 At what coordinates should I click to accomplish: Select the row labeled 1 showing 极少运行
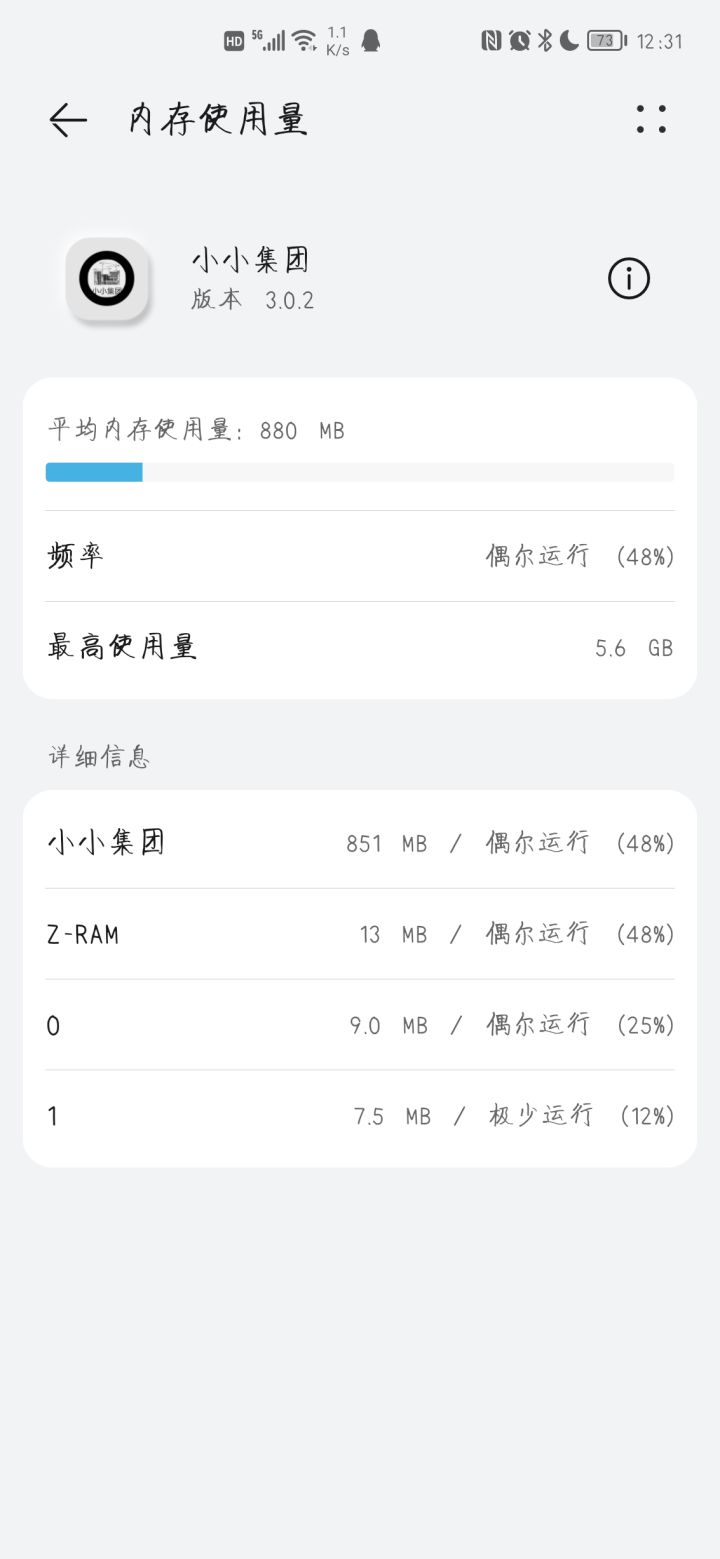(x=360, y=1115)
